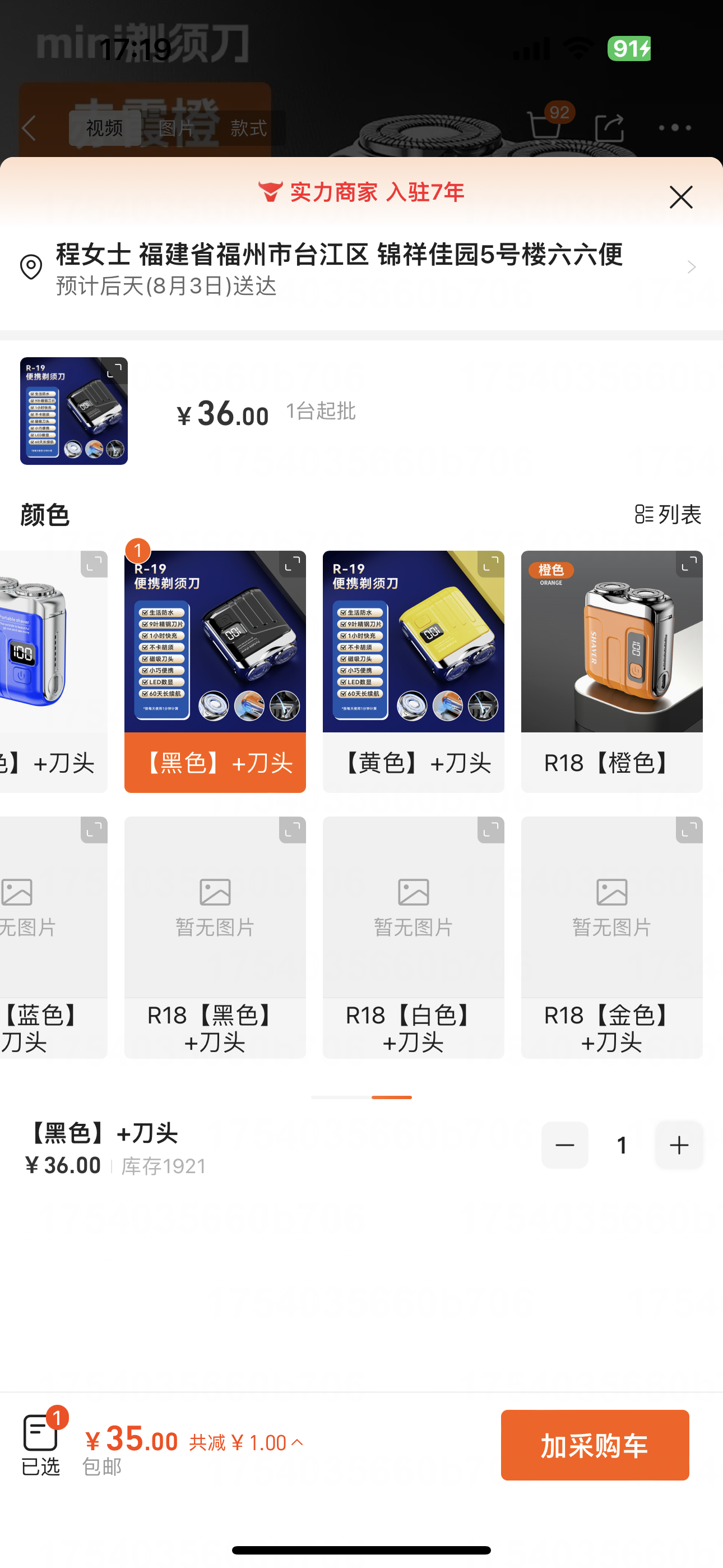Add the item via 加采购车
This screenshot has width=723, height=1568.
click(594, 1445)
